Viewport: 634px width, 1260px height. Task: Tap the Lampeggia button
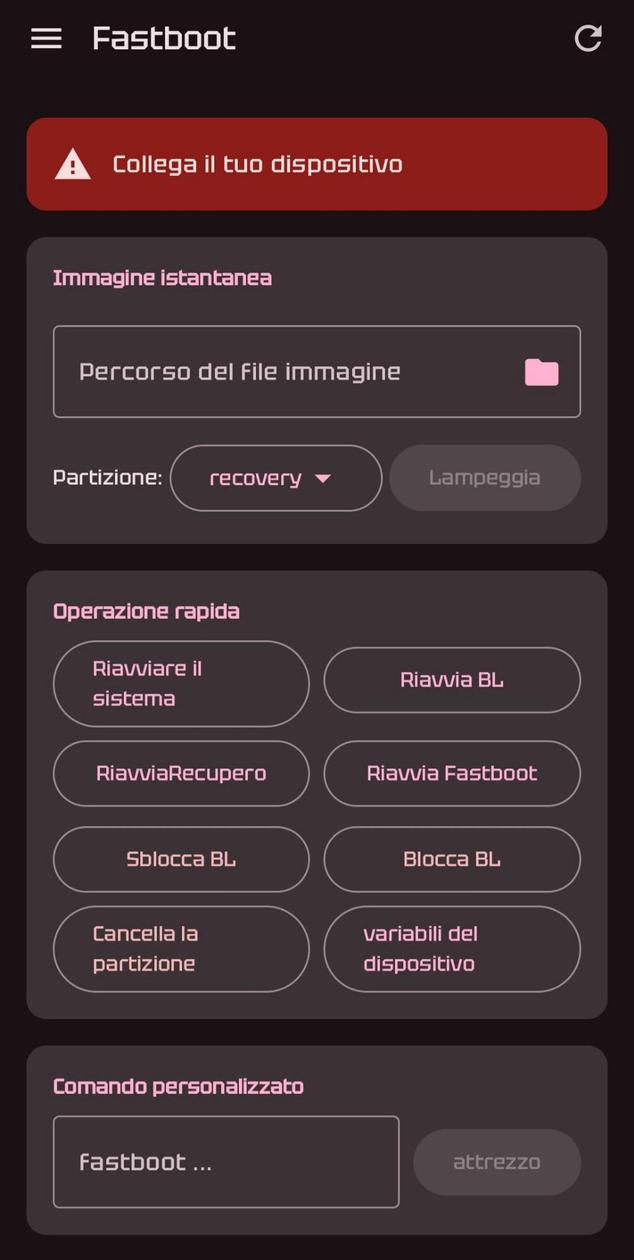(x=485, y=478)
